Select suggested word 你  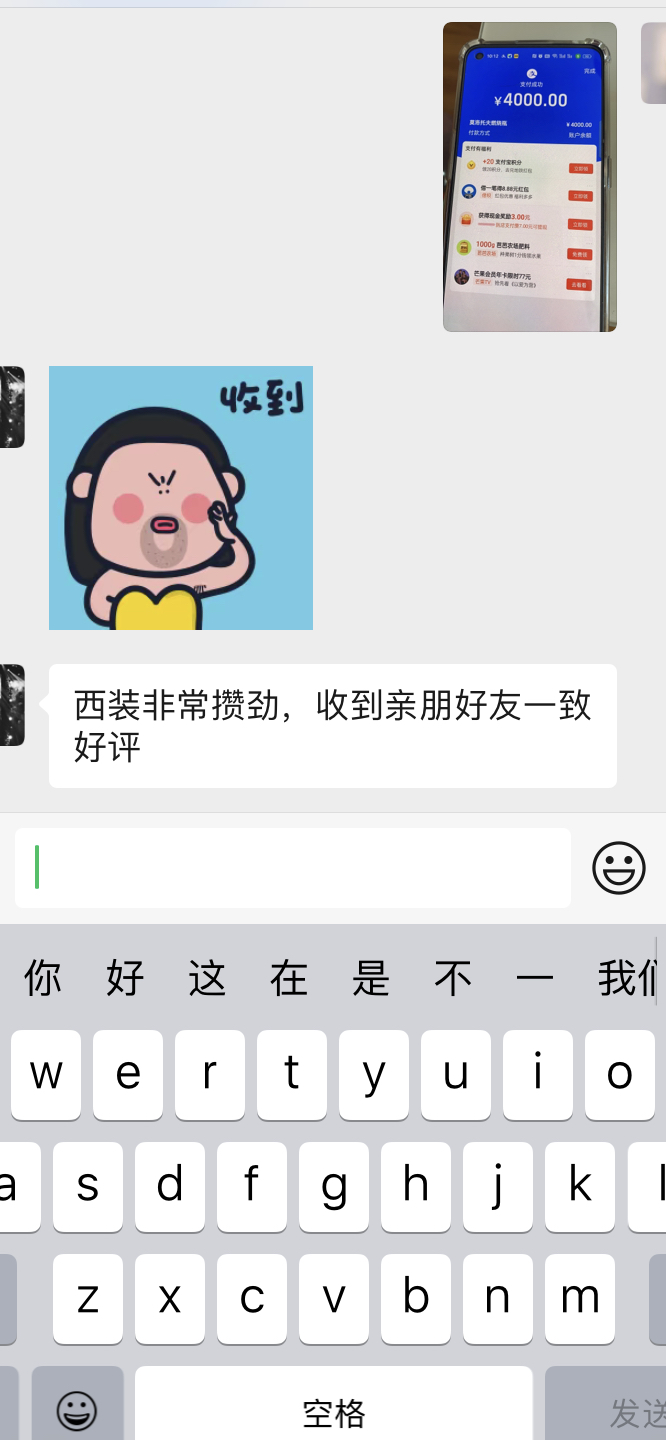tap(43, 978)
